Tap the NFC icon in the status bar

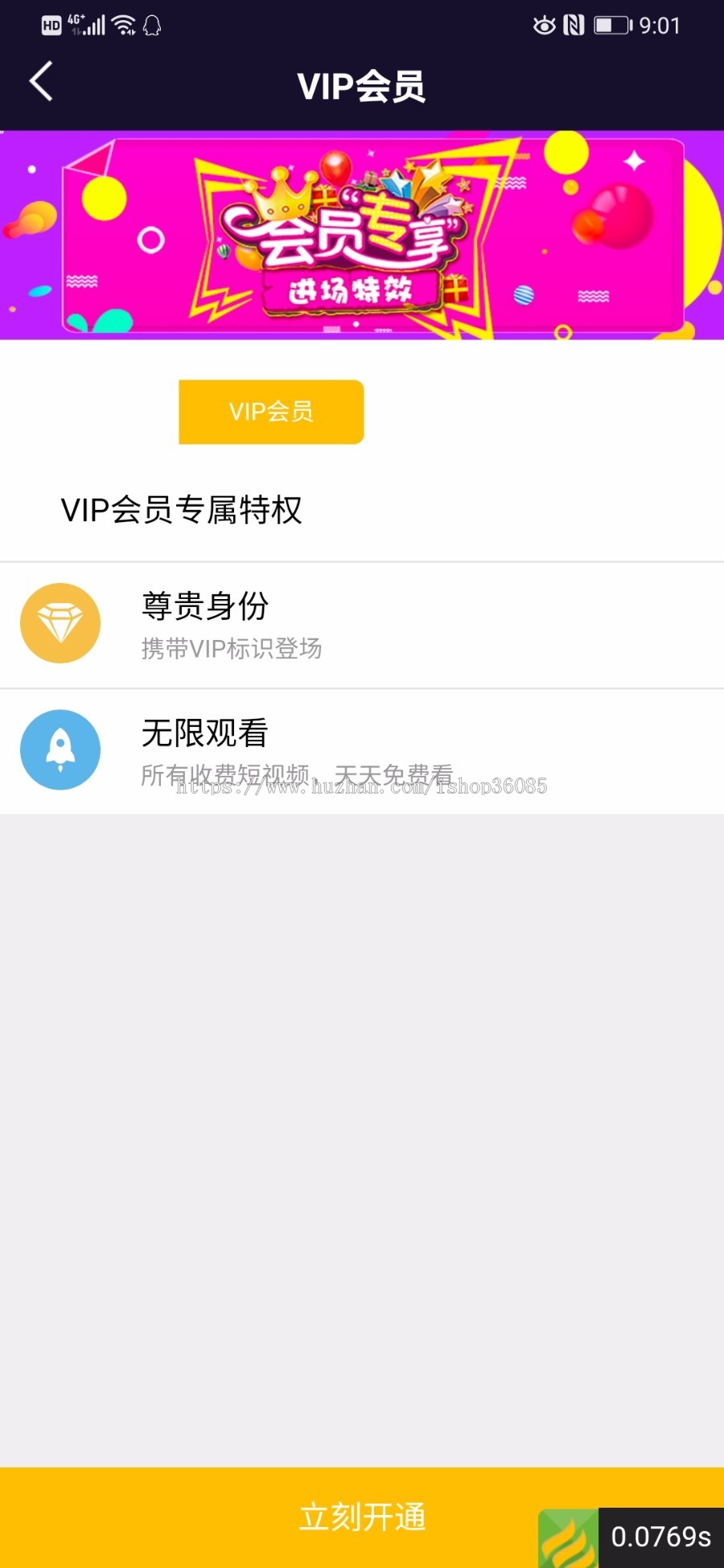click(x=574, y=27)
